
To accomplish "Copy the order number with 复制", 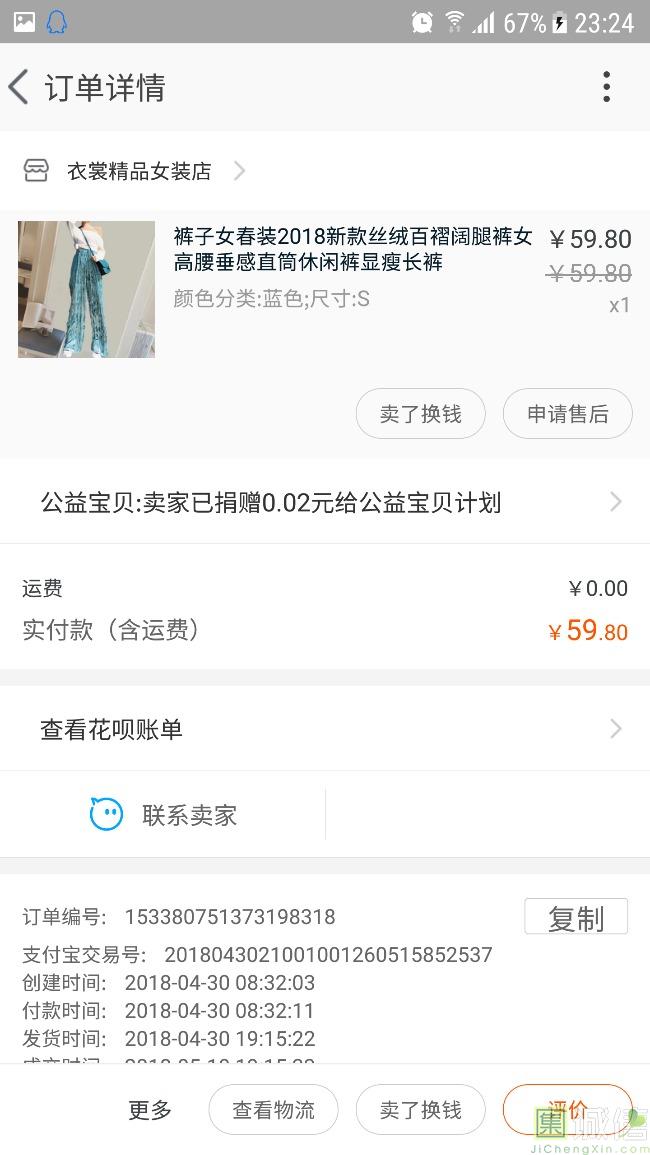I will pyautogui.click(x=575, y=917).
